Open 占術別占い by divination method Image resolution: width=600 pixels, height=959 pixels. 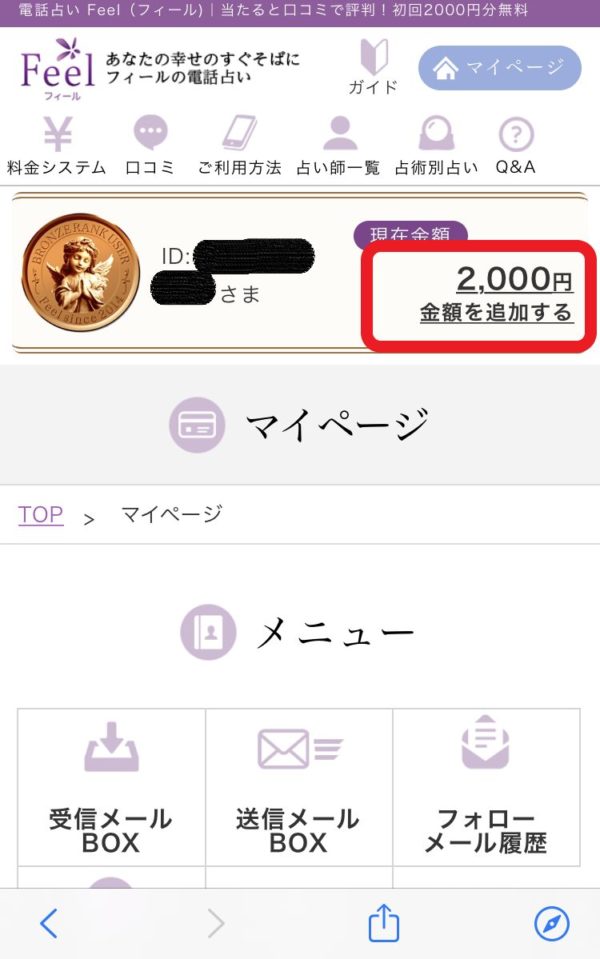[436, 146]
